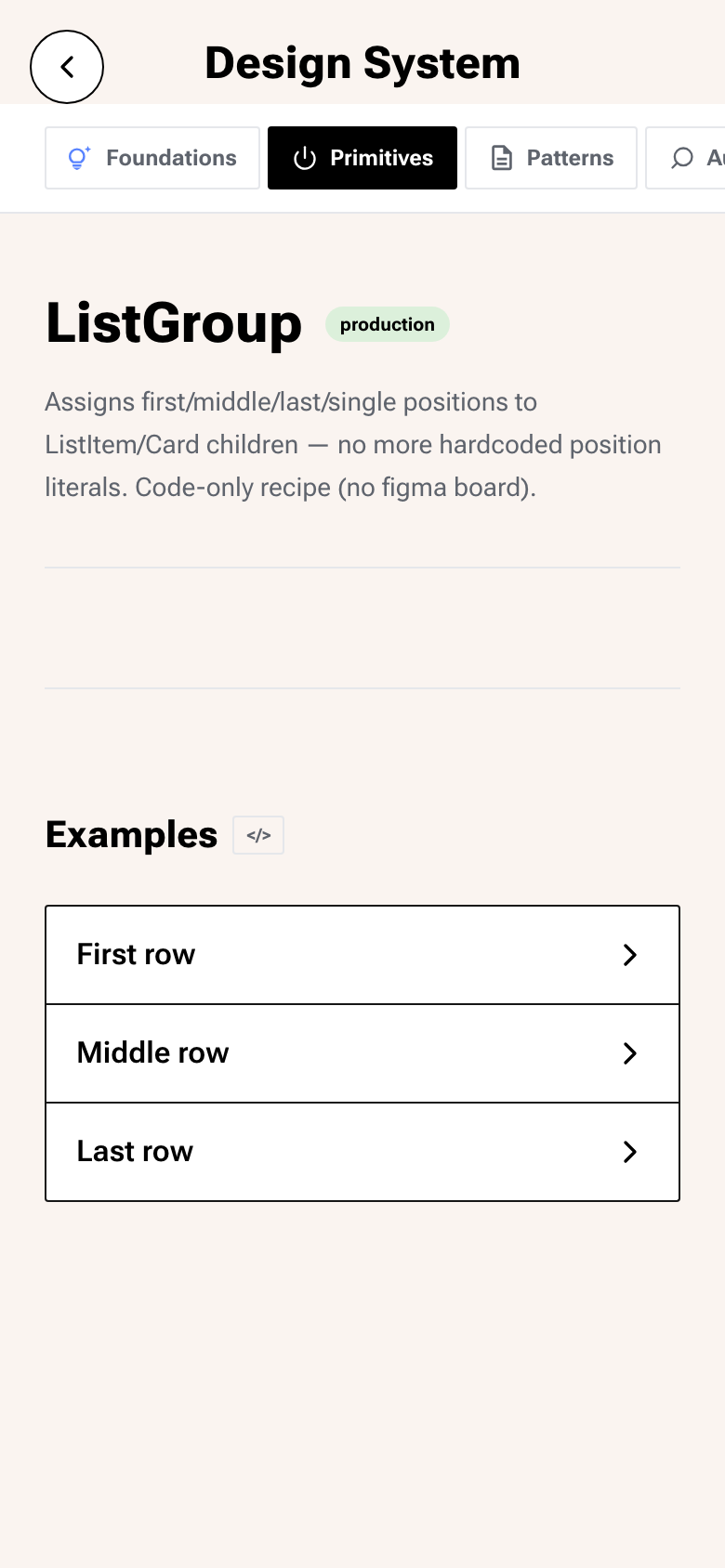Open the Patterns tab
This screenshot has height=1568, width=725.
551,158
